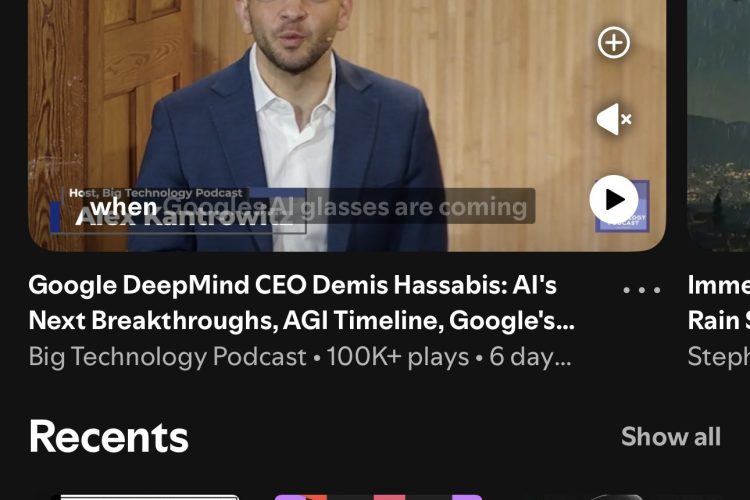This screenshot has width=750, height=500.
Task: Add the Demis Hassabis episode to library
Action: click(x=613, y=43)
